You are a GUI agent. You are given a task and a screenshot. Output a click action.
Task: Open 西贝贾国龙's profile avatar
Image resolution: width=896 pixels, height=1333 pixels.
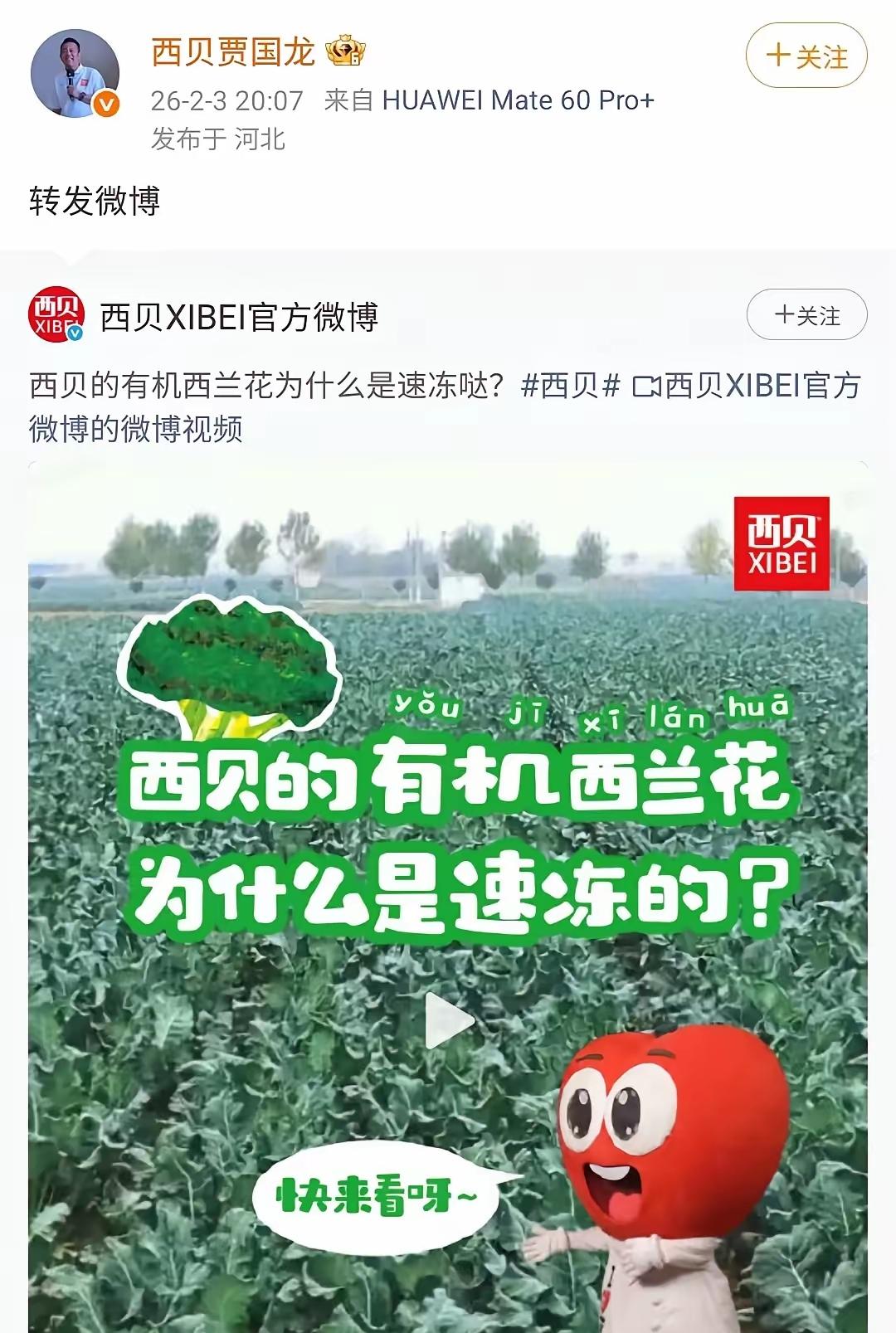(77, 71)
